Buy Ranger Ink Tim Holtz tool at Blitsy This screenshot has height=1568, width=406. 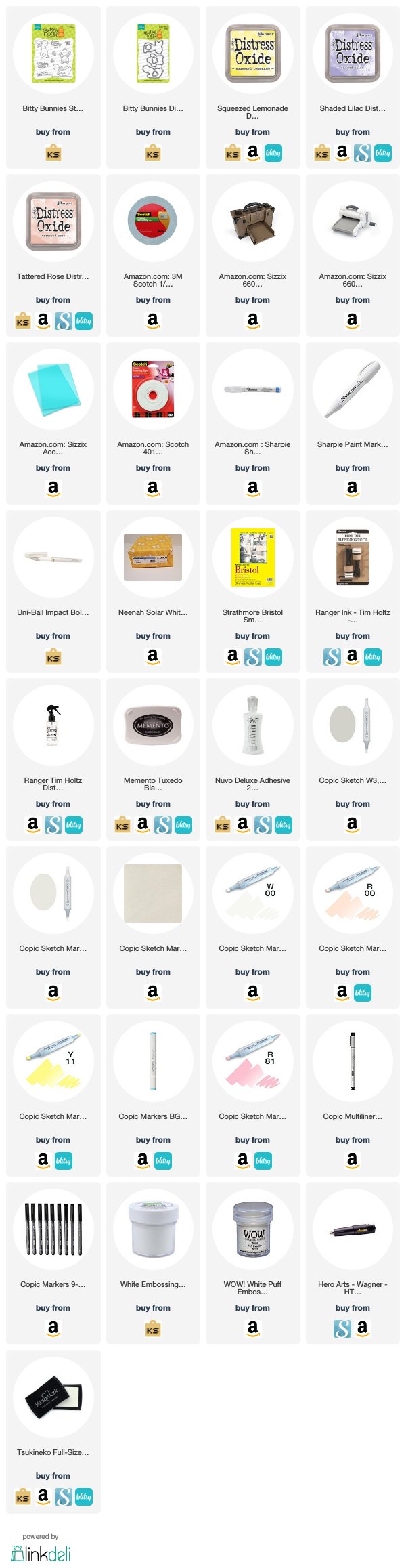373,656
